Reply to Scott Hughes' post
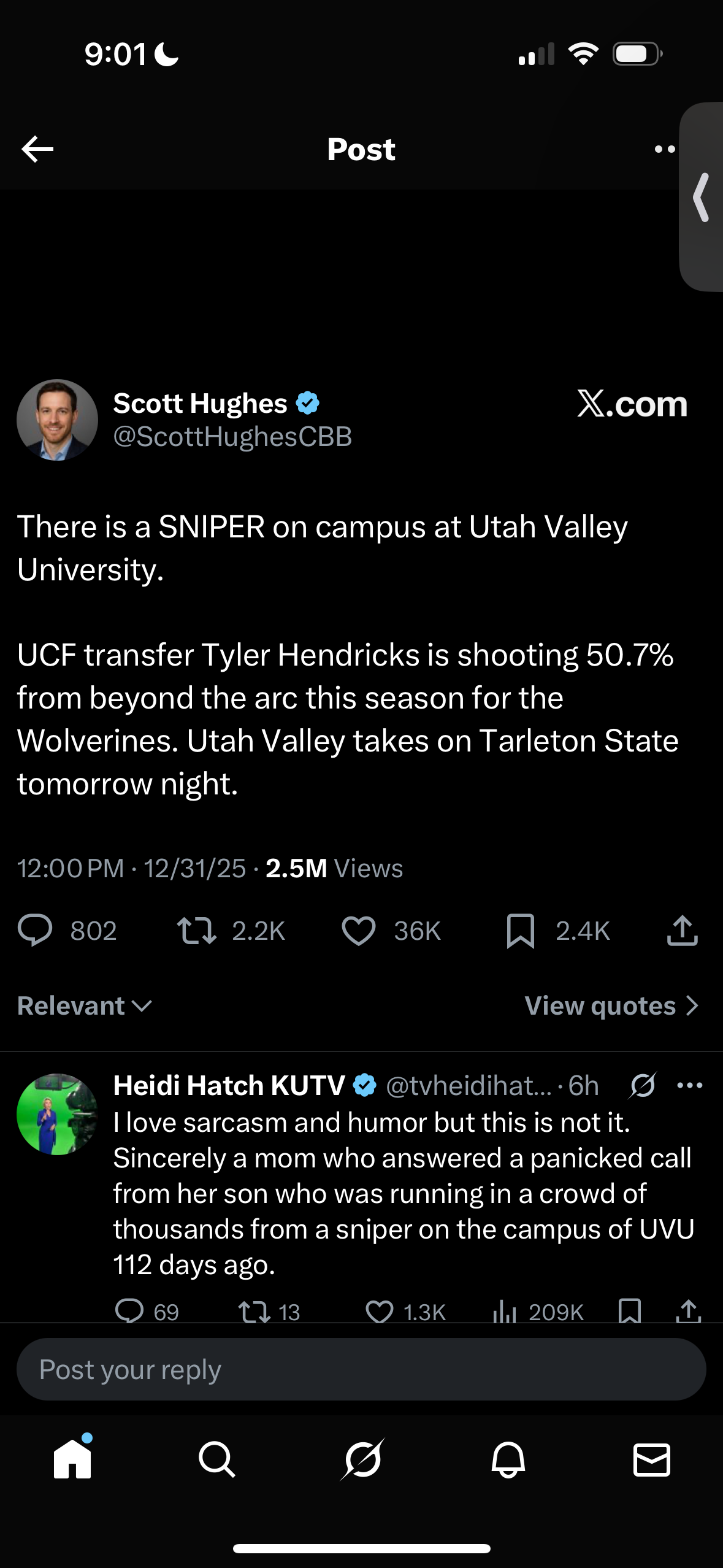723x1568 pixels. click(x=35, y=930)
